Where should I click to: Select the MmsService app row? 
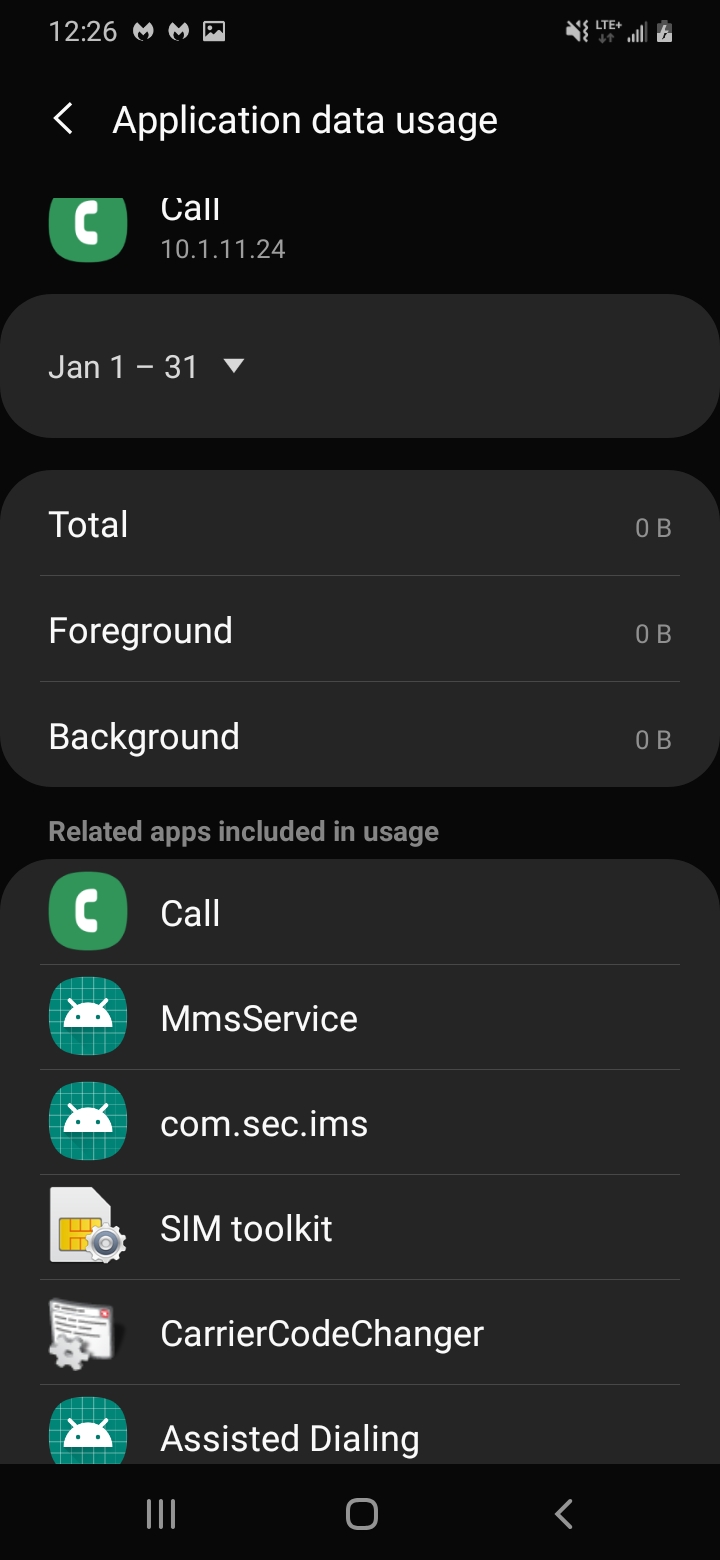360,1018
